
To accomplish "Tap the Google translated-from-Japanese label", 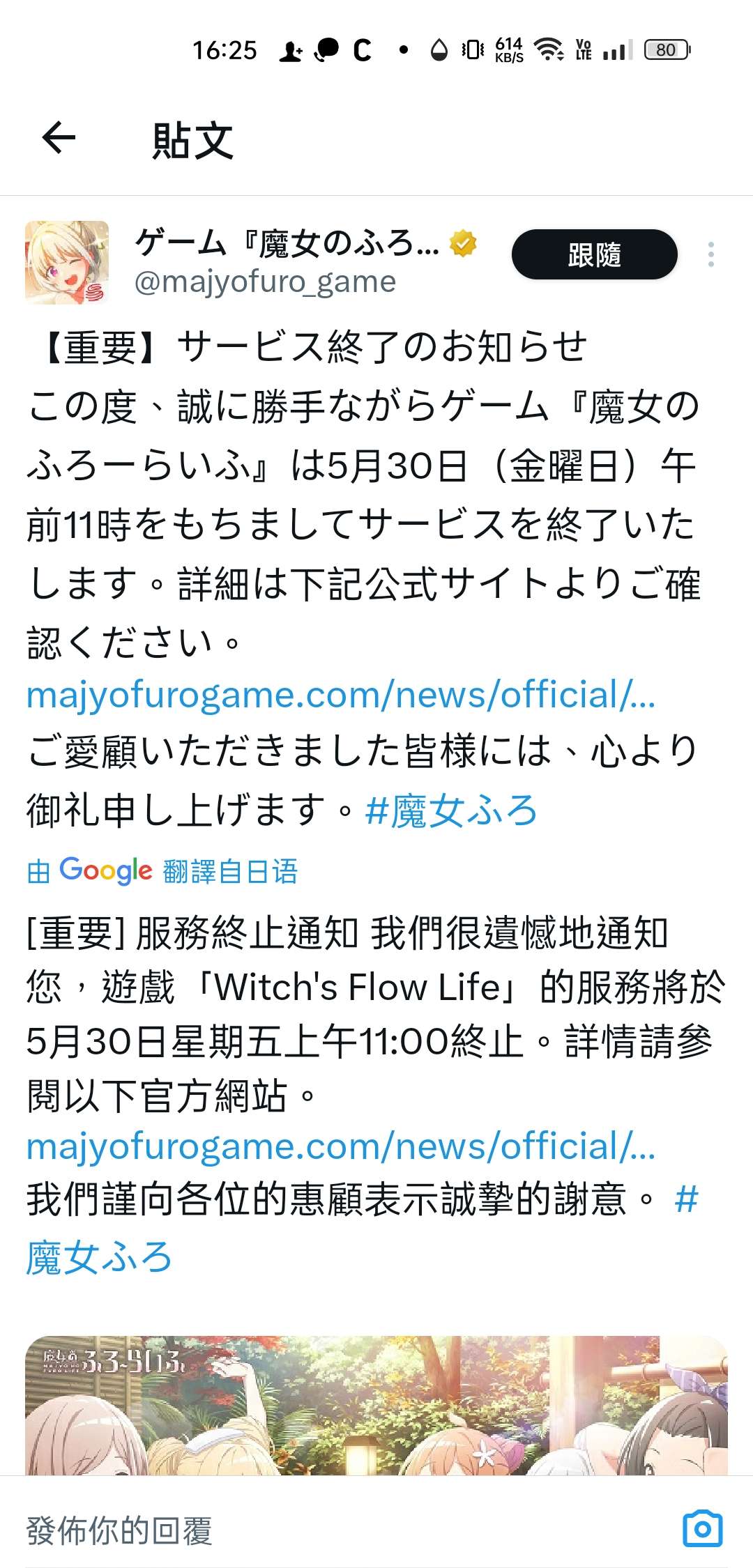I will pos(162,871).
